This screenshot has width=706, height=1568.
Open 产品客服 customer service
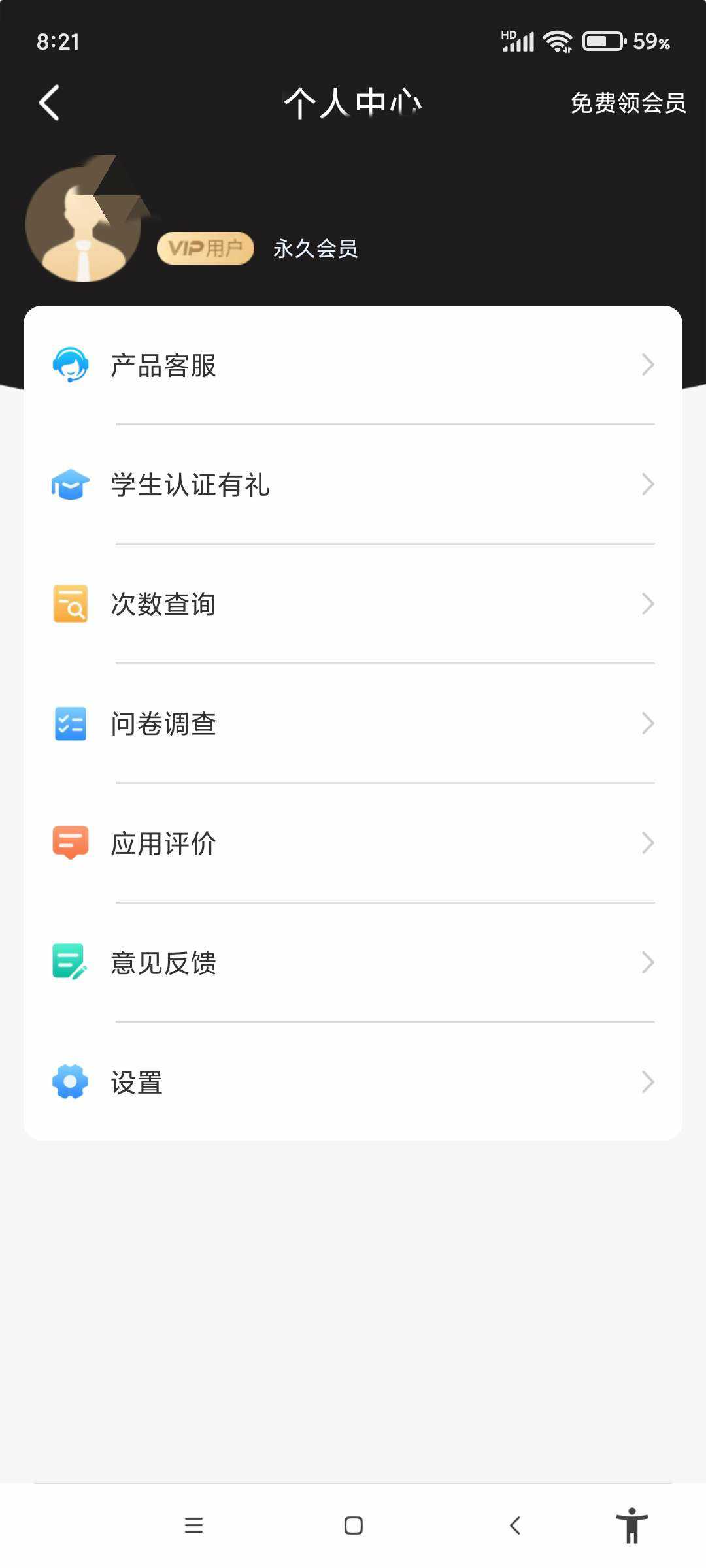pos(353,365)
